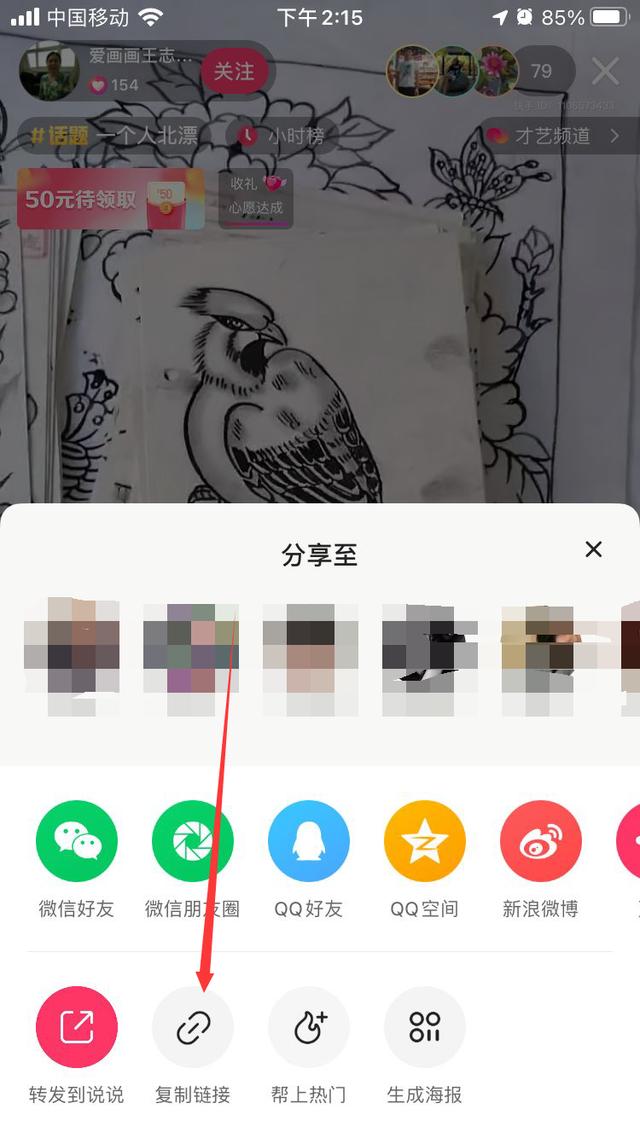Select the first contact avatar in 分享至

72,647
